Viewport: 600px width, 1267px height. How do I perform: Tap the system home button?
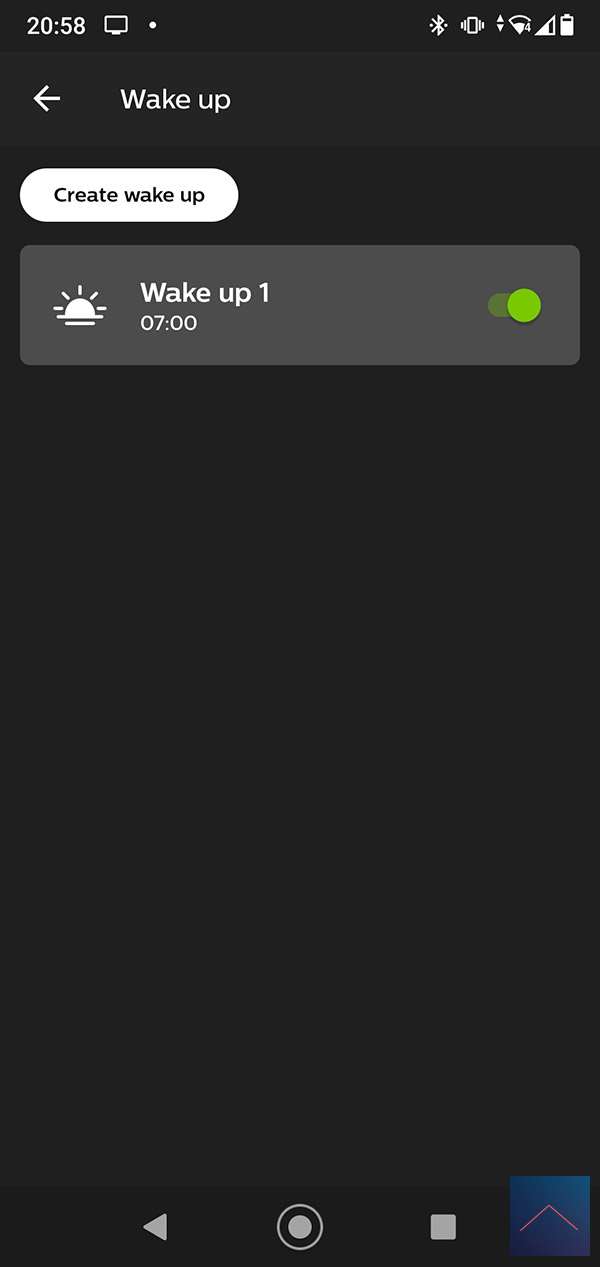tap(300, 1226)
